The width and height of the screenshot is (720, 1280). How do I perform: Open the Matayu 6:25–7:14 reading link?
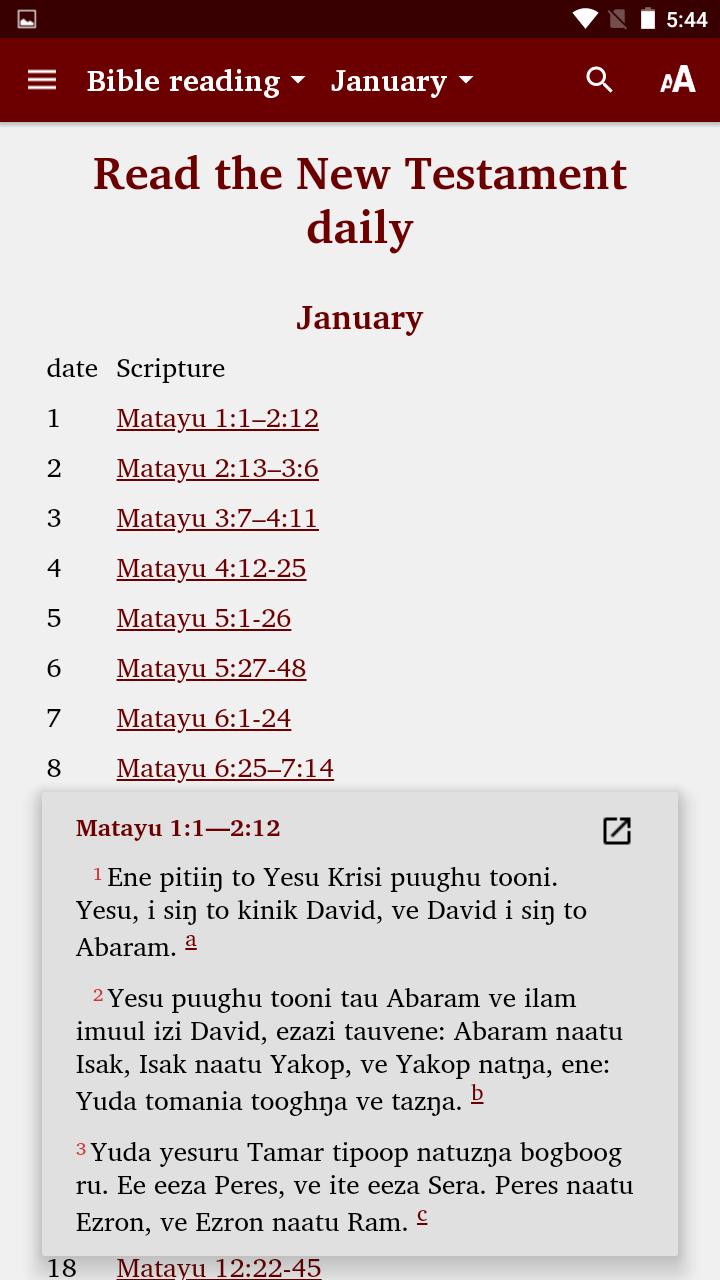[225, 768]
